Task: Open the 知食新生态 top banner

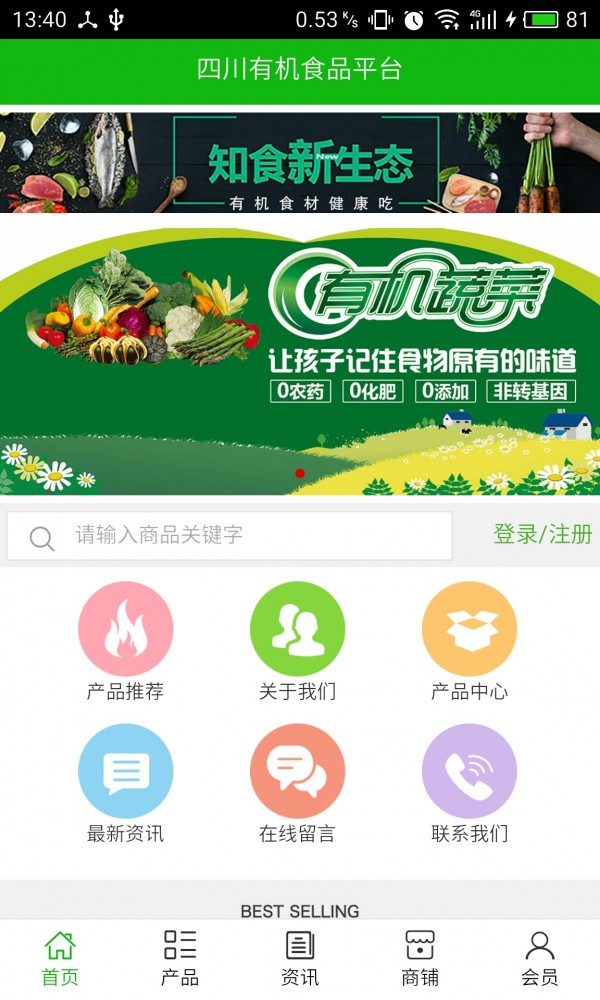Action: pos(300,162)
